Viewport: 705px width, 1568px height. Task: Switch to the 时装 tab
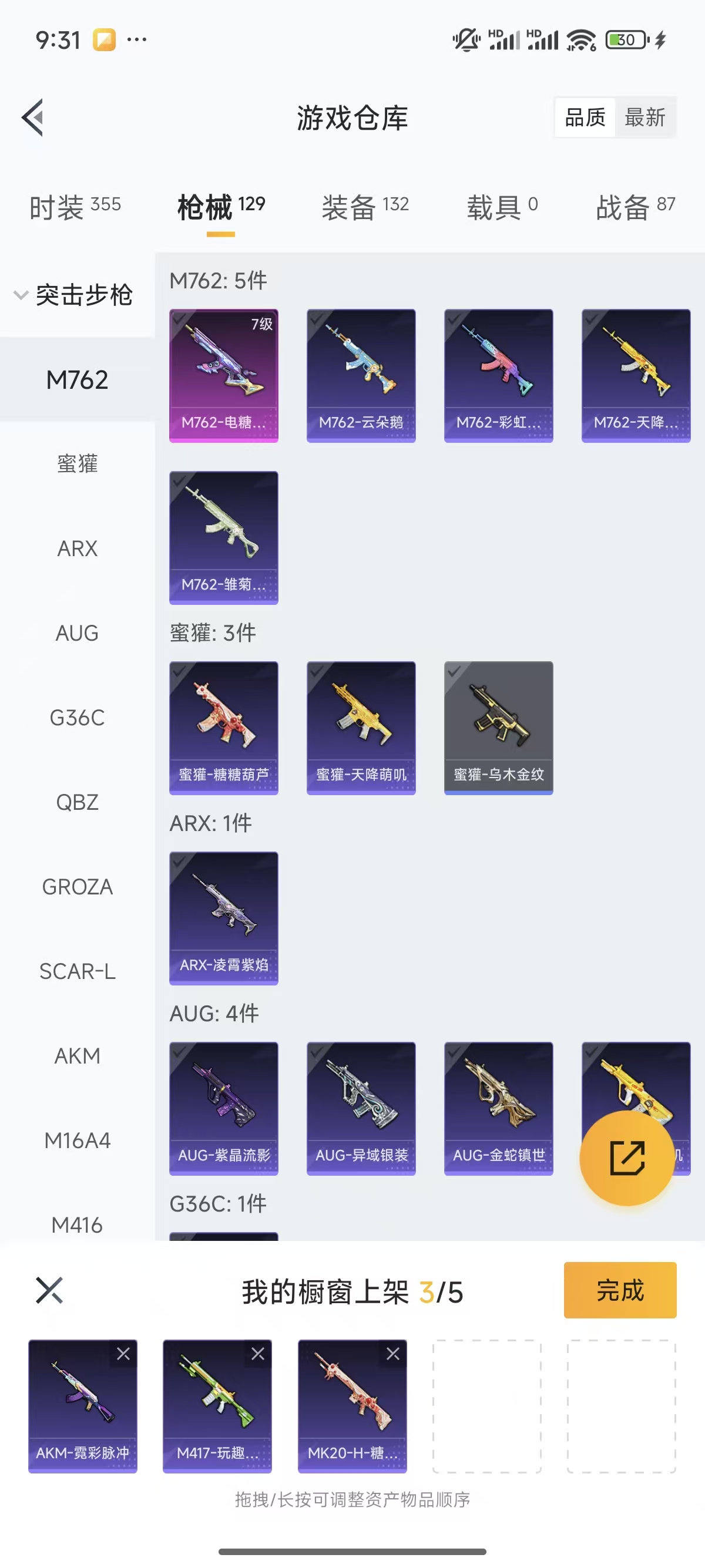click(75, 207)
